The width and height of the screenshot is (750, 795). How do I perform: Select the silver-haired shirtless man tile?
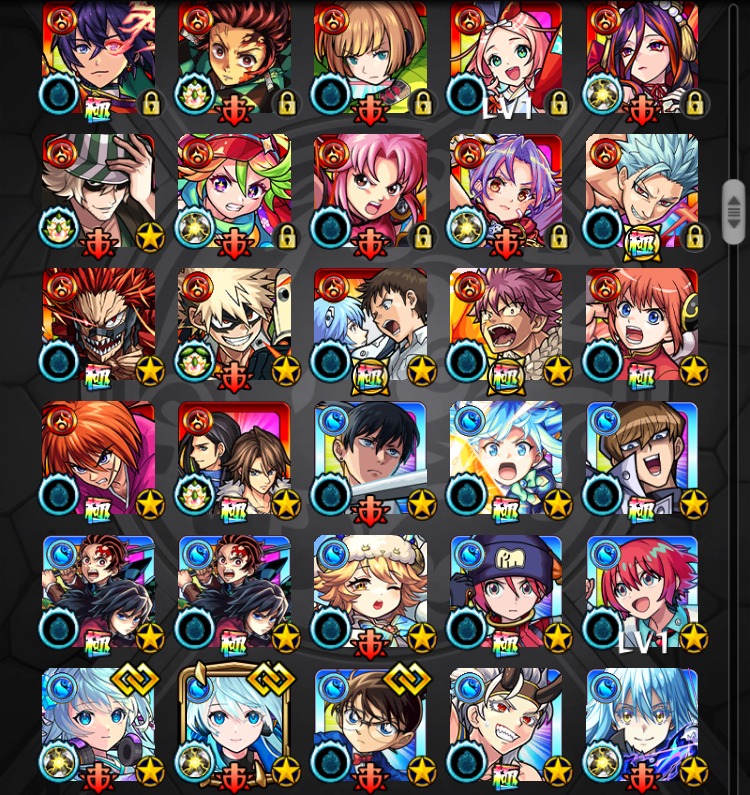click(x=642, y=192)
